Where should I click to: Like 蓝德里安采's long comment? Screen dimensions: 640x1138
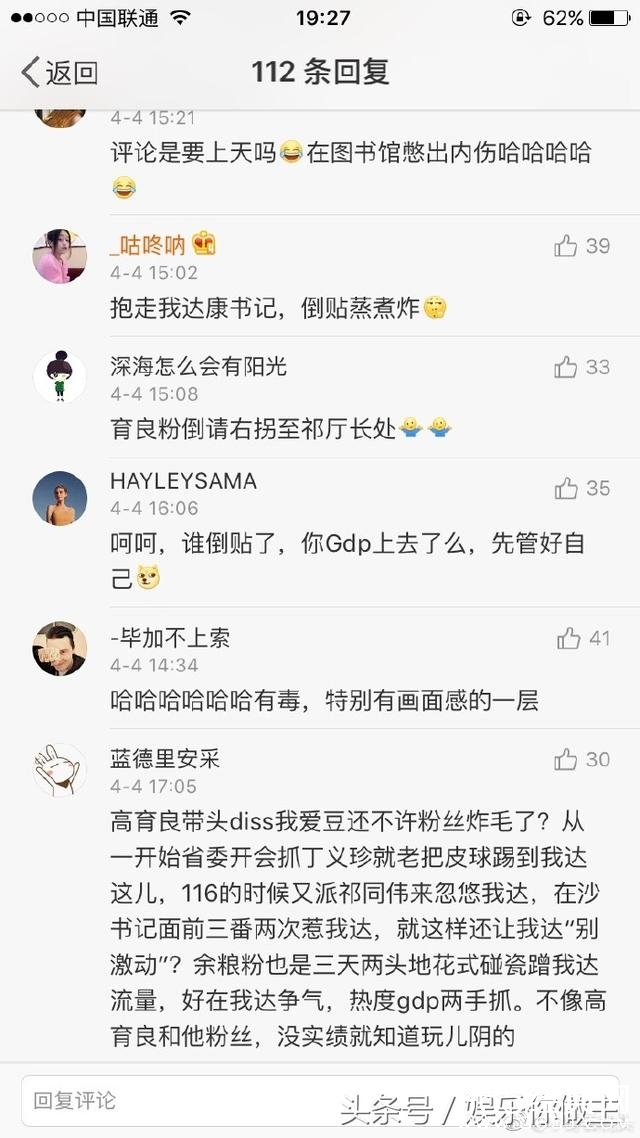(567, 760)
